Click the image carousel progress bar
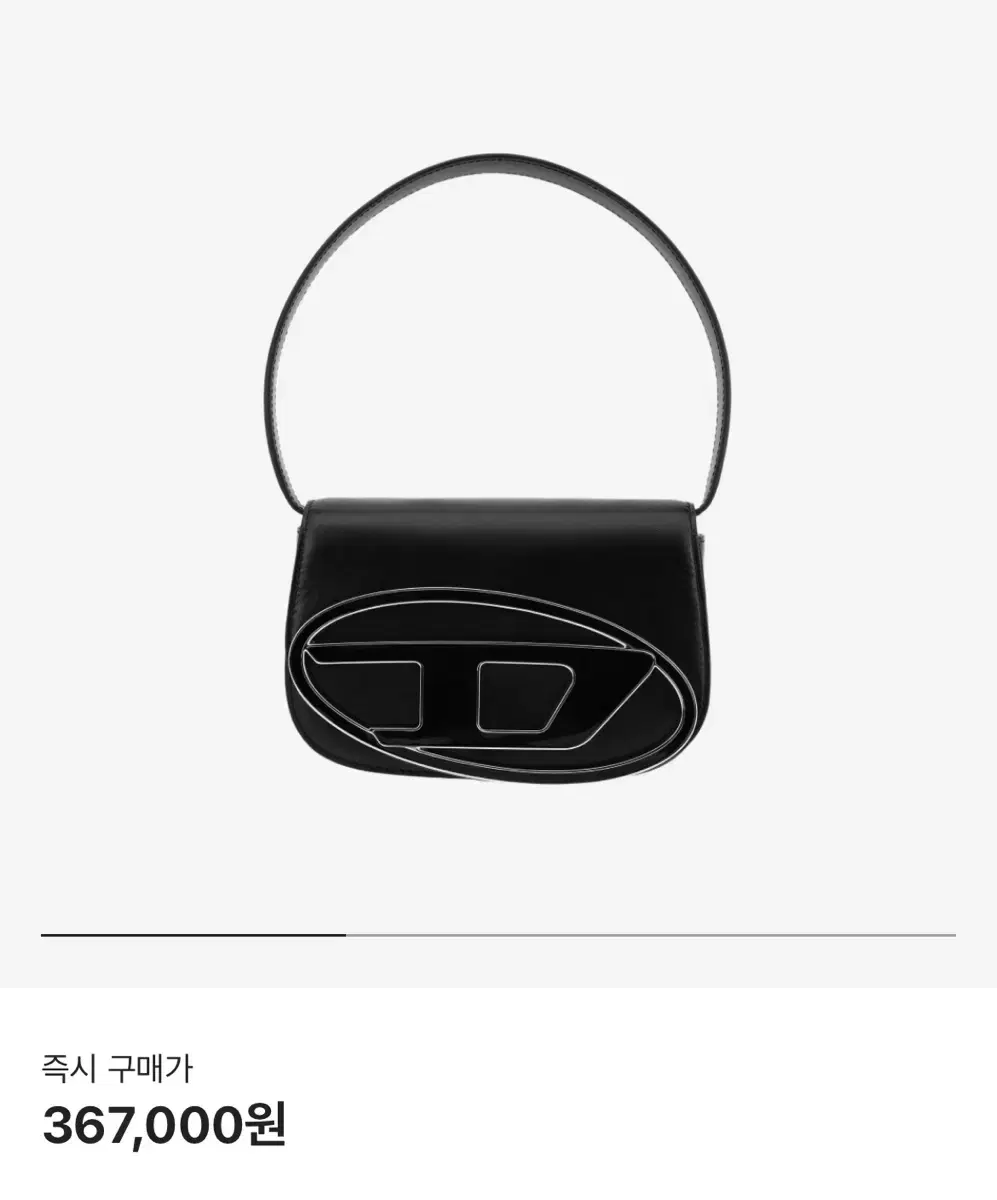997x1200 pixels. [498, 933]
